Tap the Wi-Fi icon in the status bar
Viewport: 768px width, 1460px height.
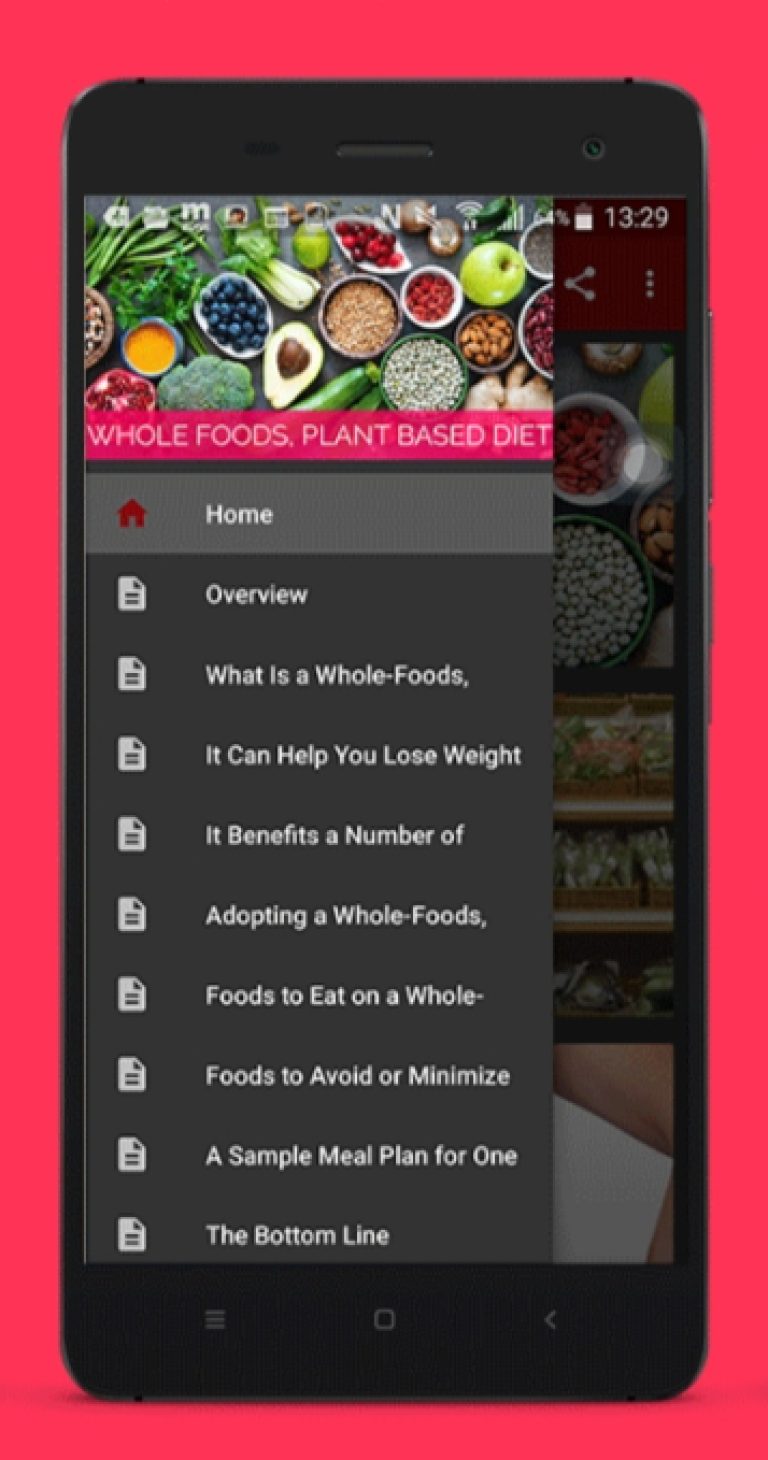click(x=470, y=214)
